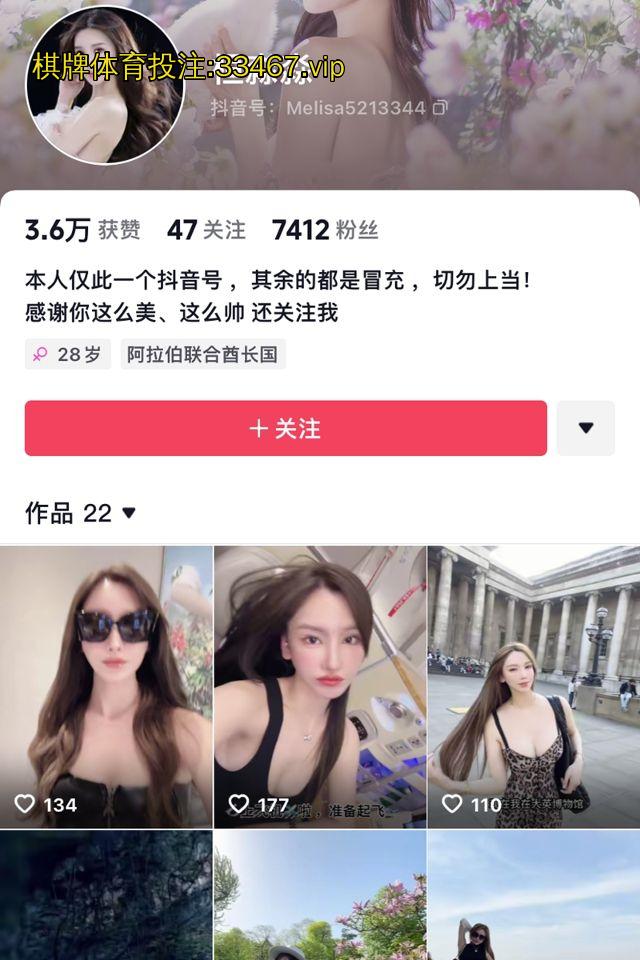The width and height of the screenshot is (640, 960).
Task: Copy the 抖音号 Melisa5213344 ID
Action: [x=439, y=108]
